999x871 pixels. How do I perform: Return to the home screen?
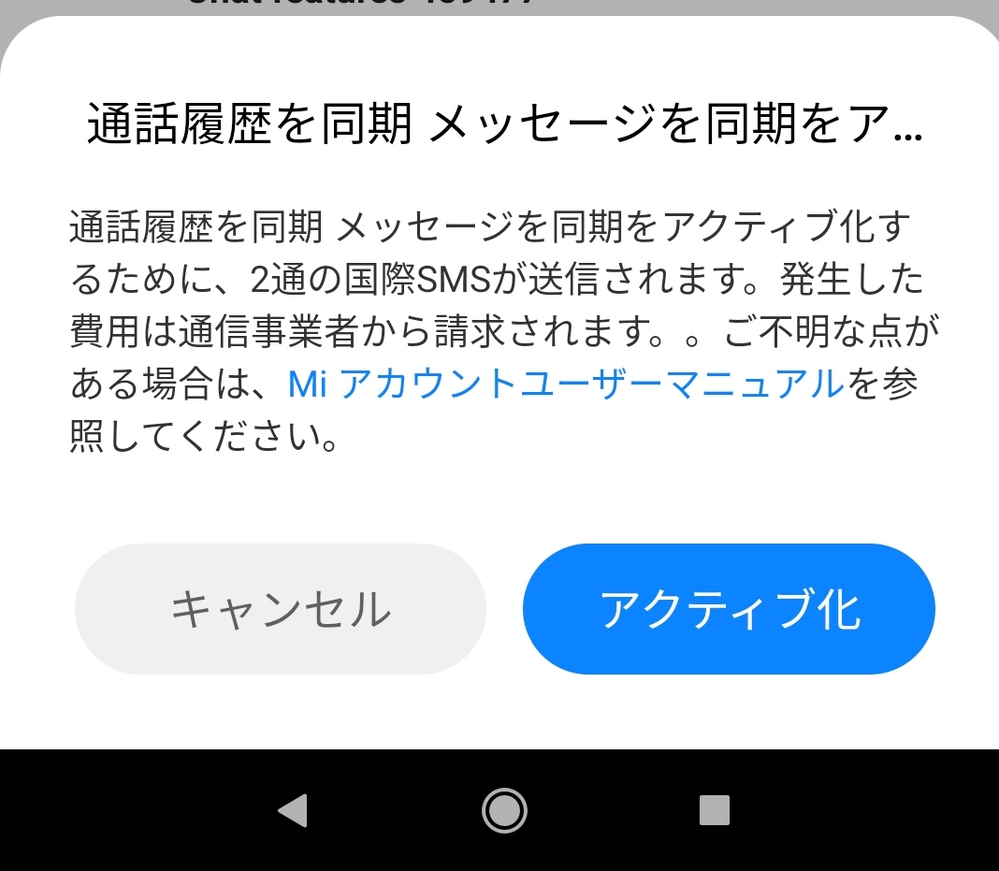click(504, 811)
